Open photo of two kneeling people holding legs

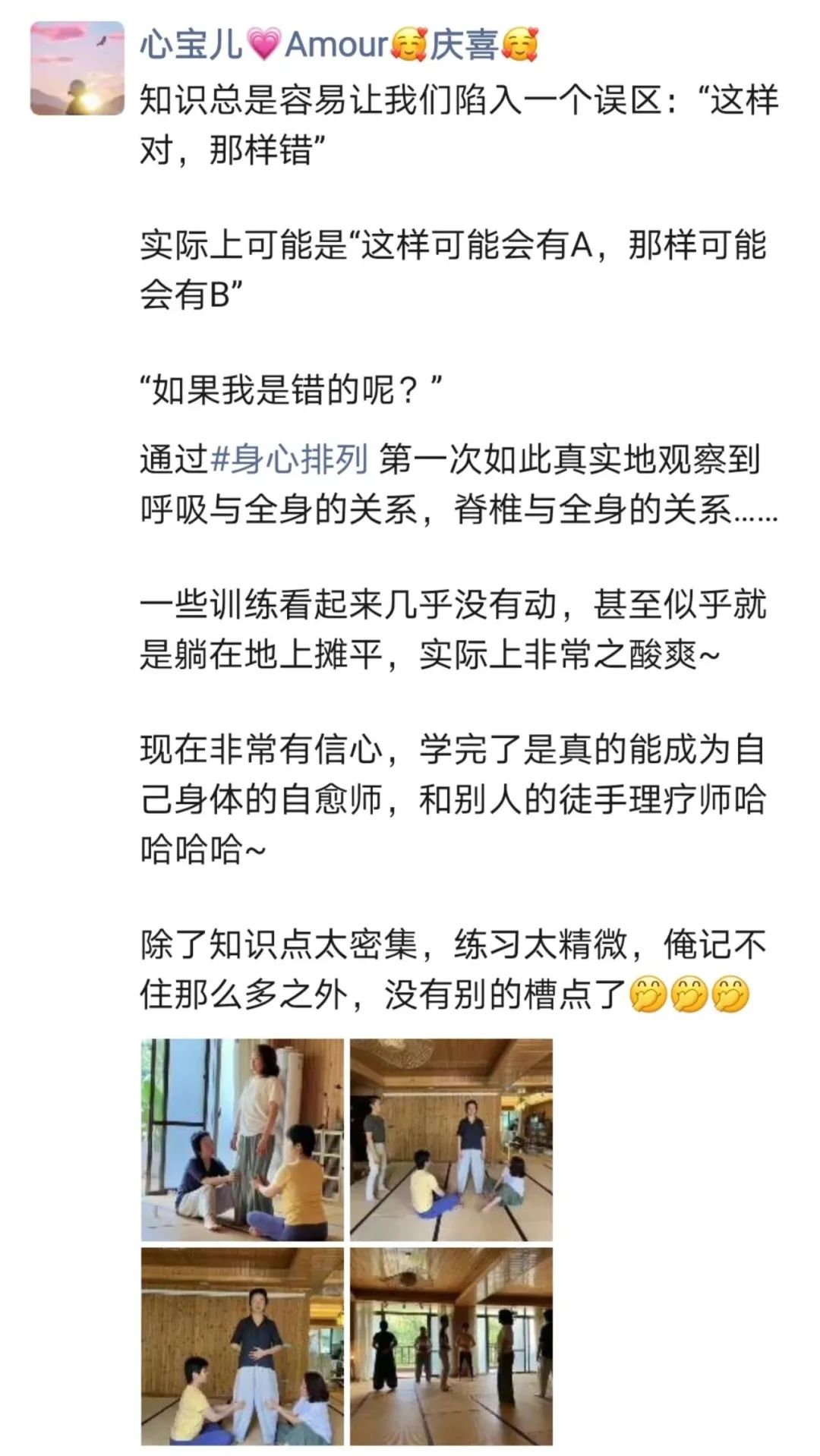[242, 1346]
